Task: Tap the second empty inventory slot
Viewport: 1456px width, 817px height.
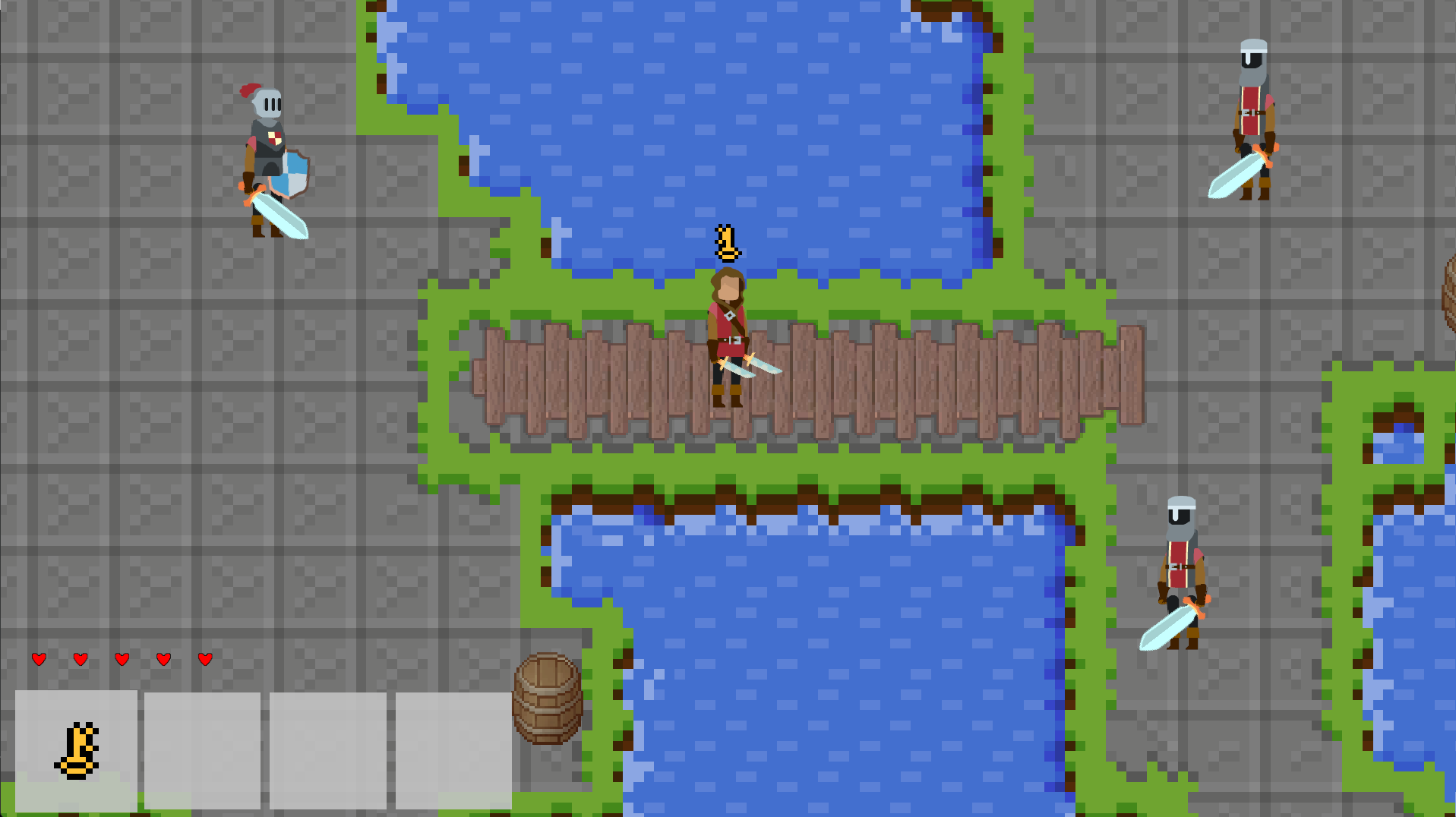Action: pyautogui.click(x=202, y=750)
